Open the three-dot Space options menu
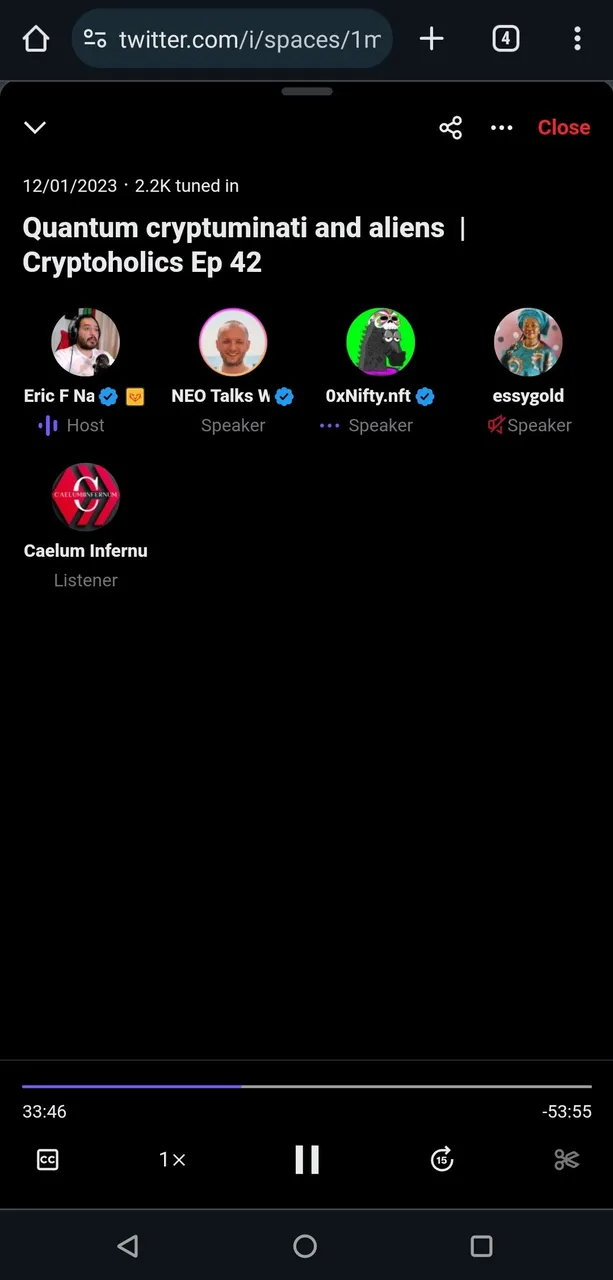This screenshot has height=1280, width=613. tap(501, 127)
